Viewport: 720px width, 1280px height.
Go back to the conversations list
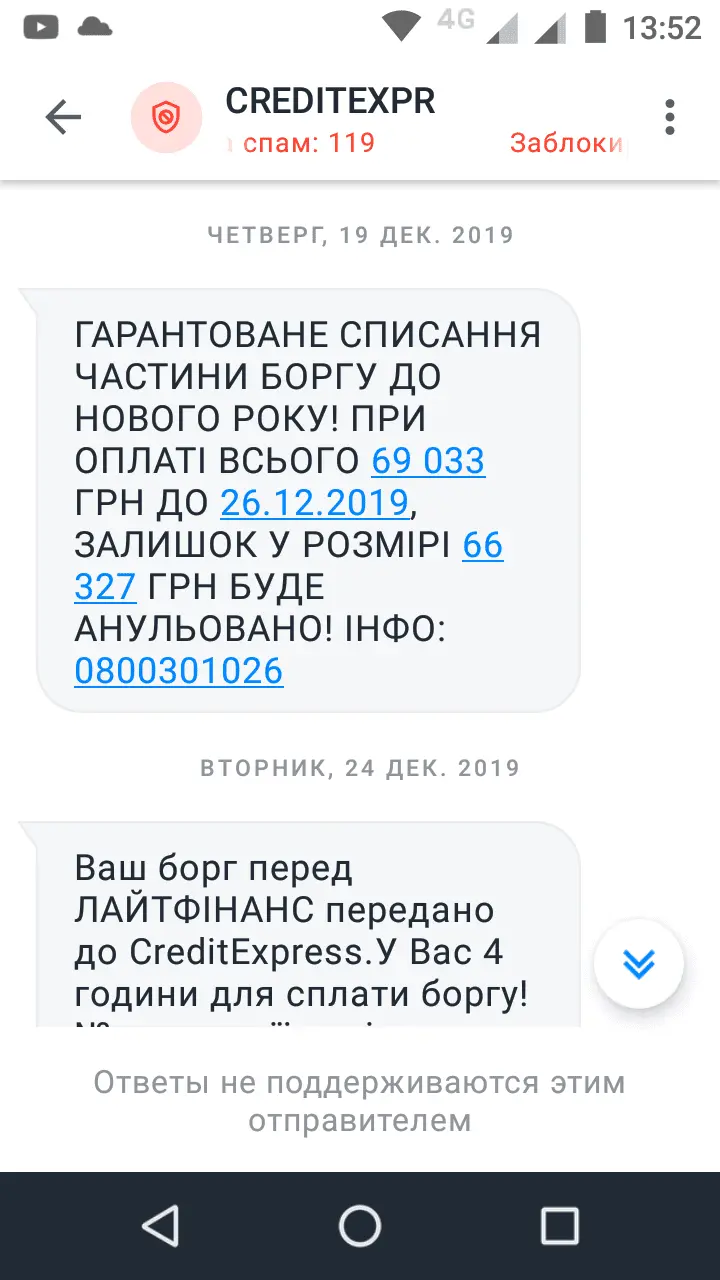coord(63,118)
